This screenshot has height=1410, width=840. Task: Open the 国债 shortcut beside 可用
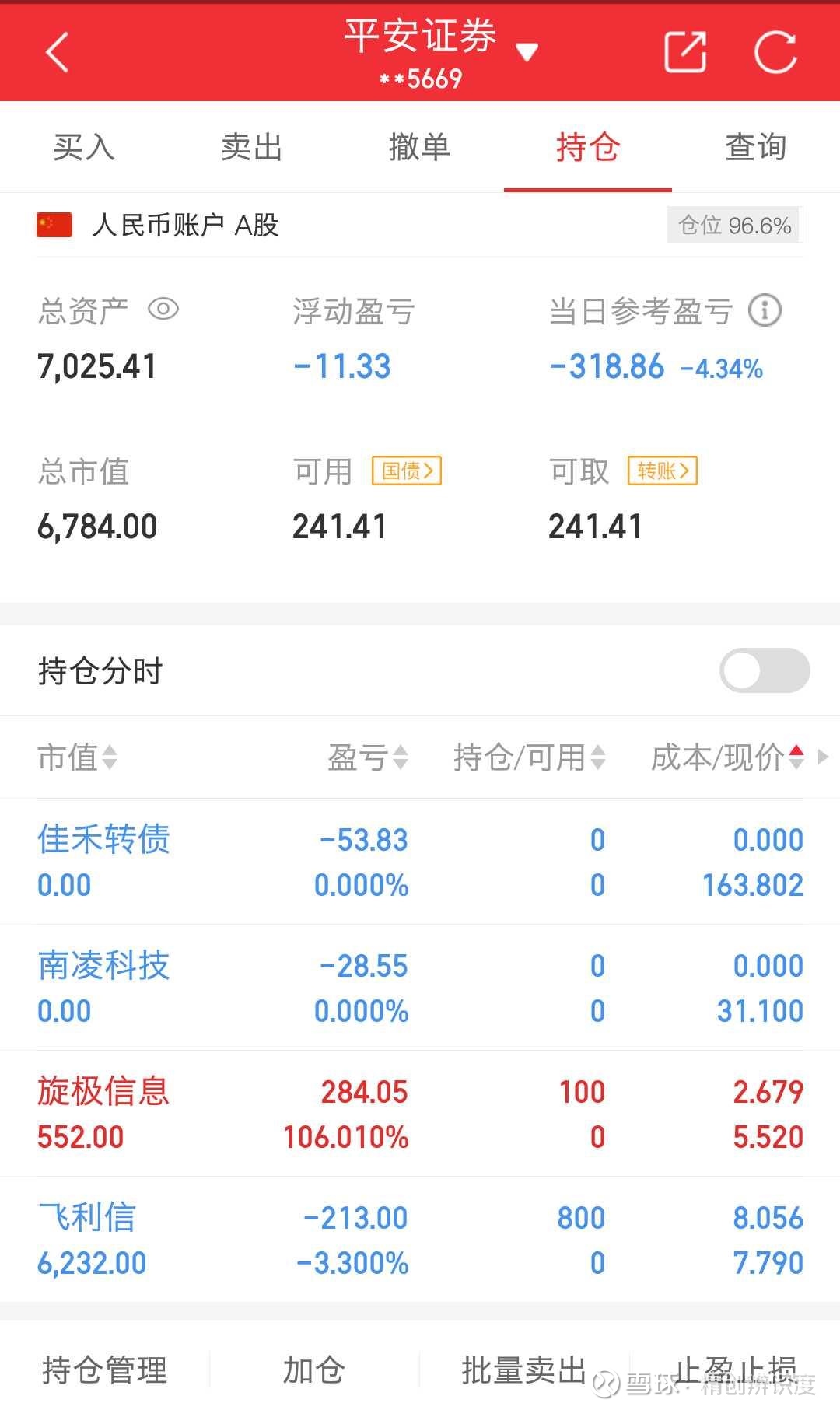[x=406, y=471]
